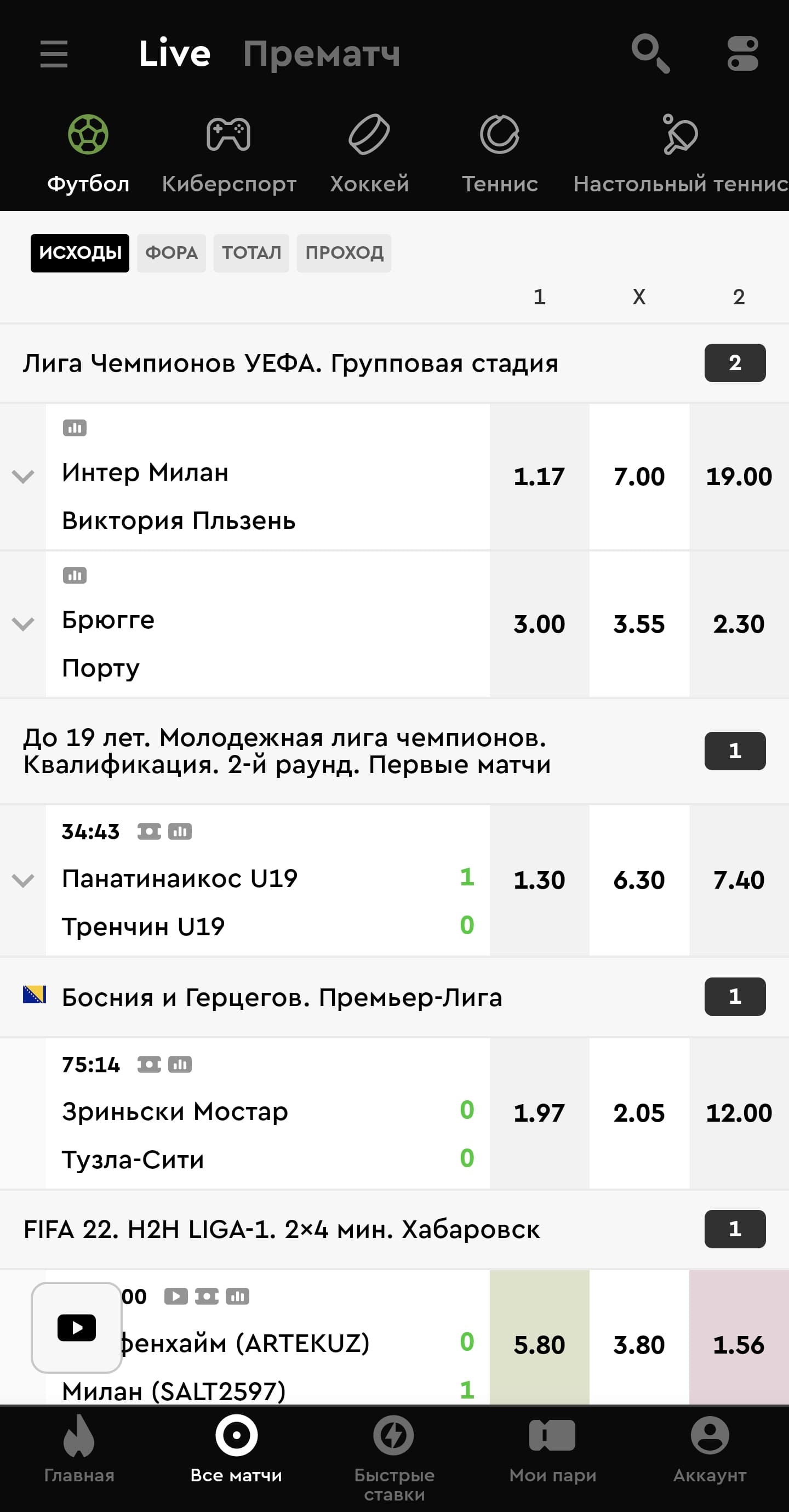Open the Аккаунт tab

click(709, 1450)
